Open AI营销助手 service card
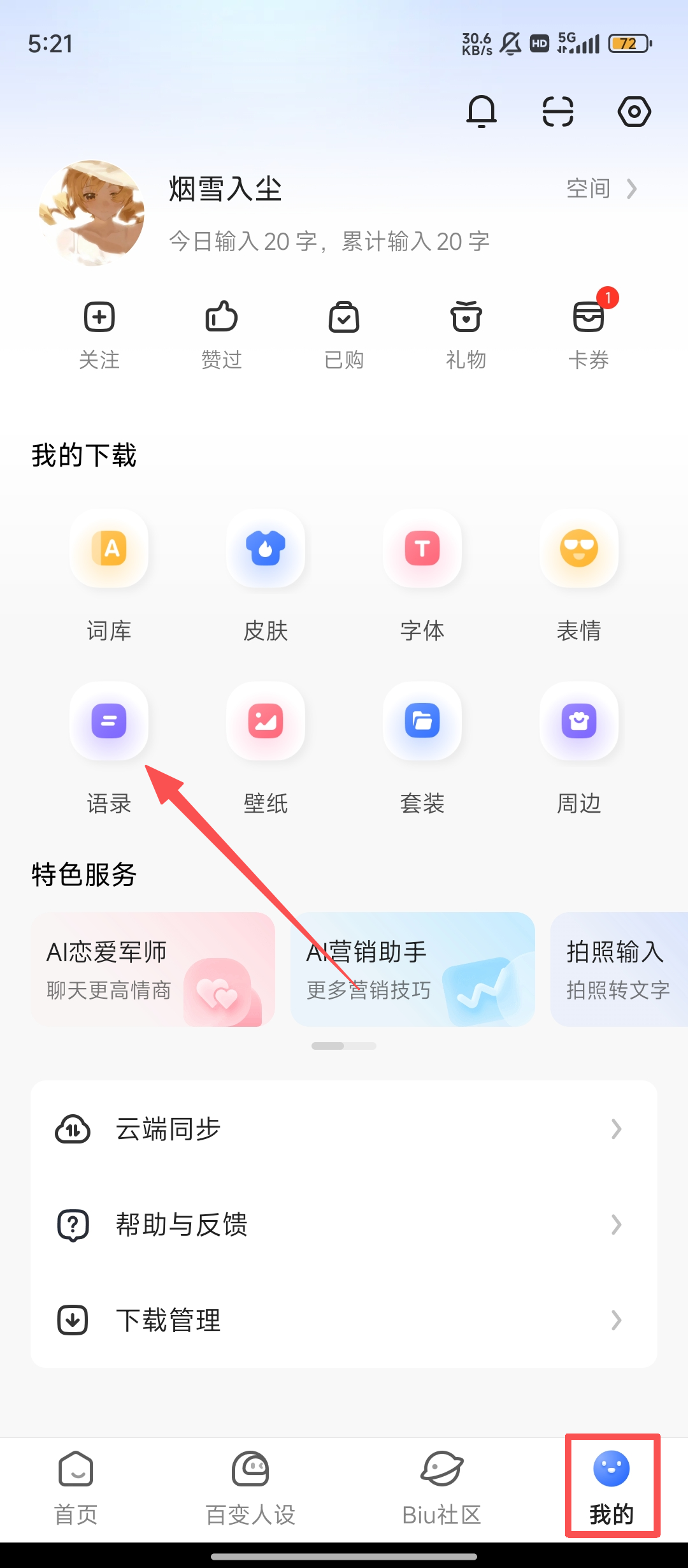The height and width of the screenshot is (1568, 688). pos(413,969)
